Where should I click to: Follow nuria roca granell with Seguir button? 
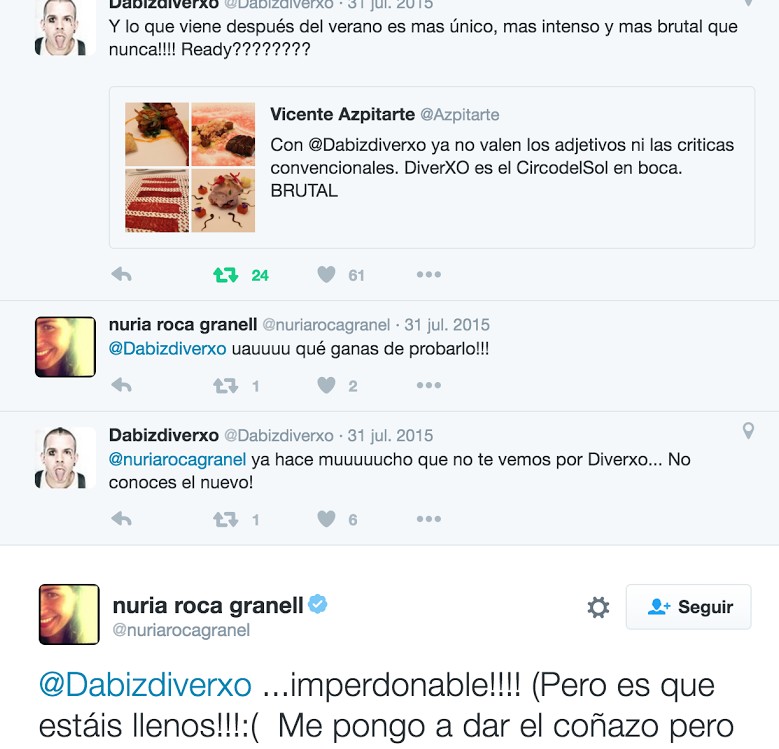689,607
